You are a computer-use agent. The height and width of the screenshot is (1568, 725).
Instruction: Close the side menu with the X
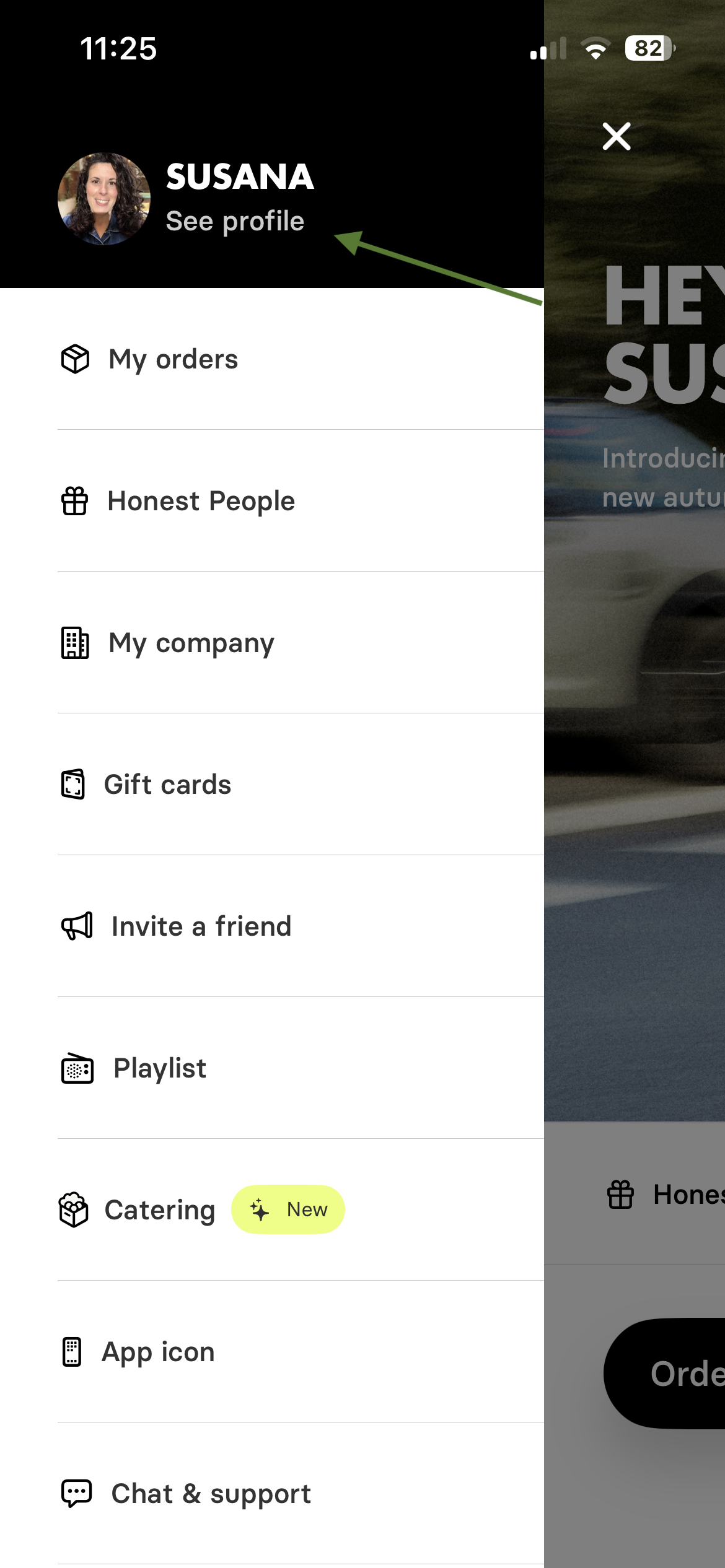pos(616,136)
